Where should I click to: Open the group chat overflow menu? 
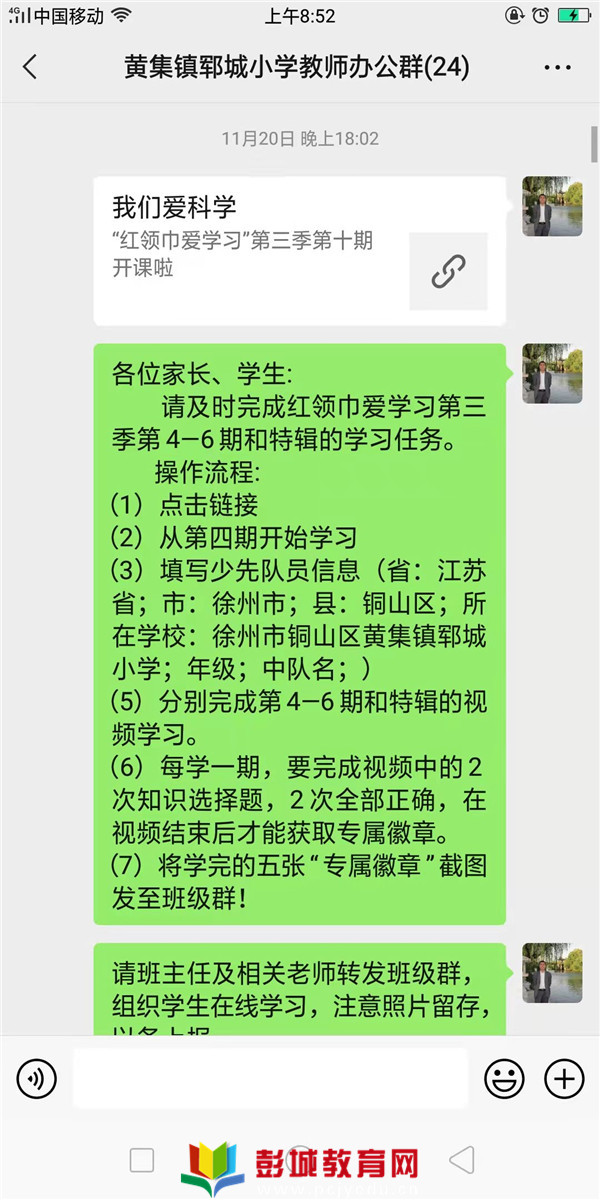point(557,67)
